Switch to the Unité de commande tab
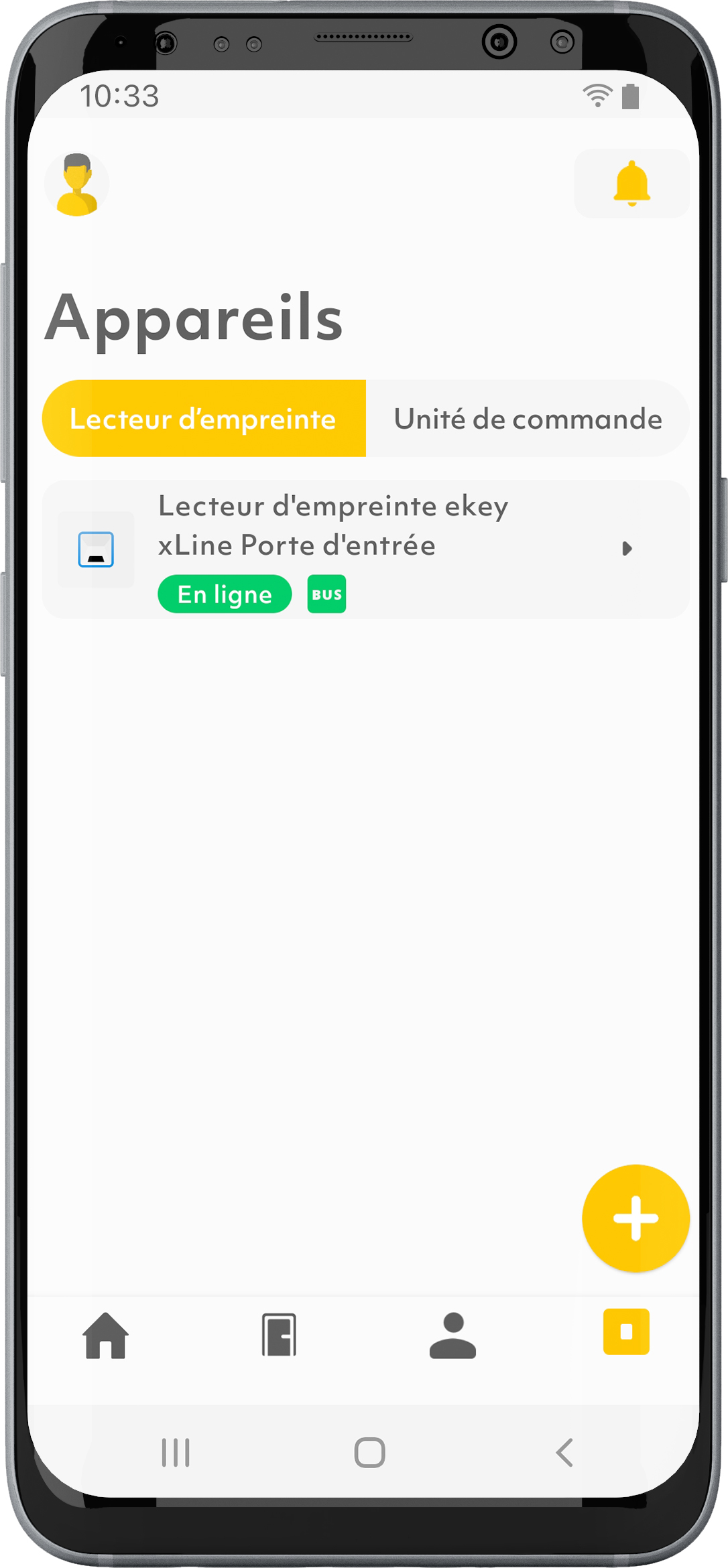Viewport: 728px width, 1568px height. pos(528,419)
